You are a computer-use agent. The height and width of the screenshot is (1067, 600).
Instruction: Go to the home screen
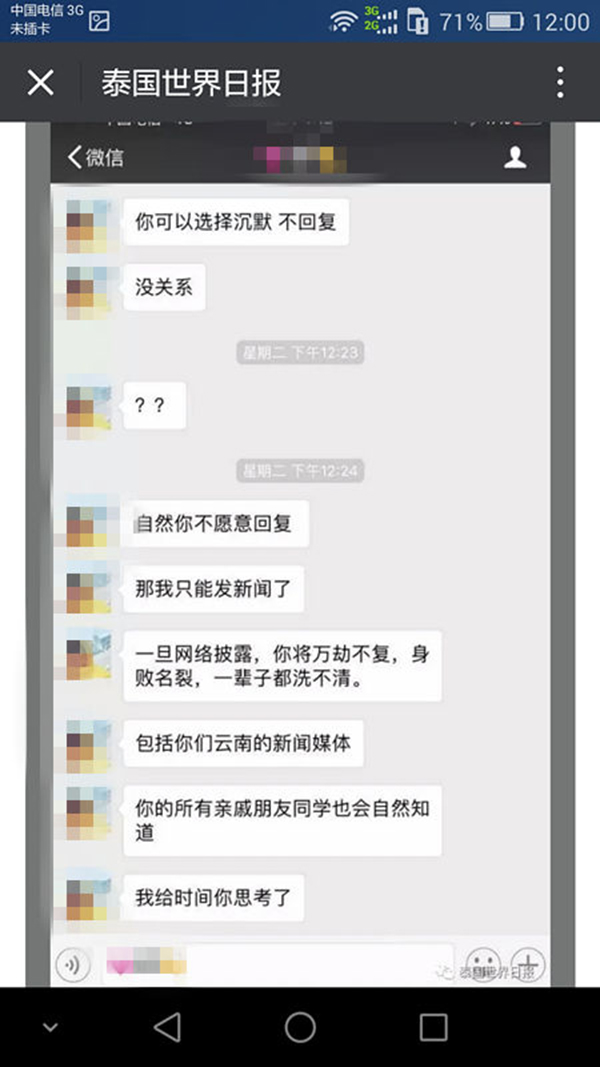click(x=300, y=1027)
